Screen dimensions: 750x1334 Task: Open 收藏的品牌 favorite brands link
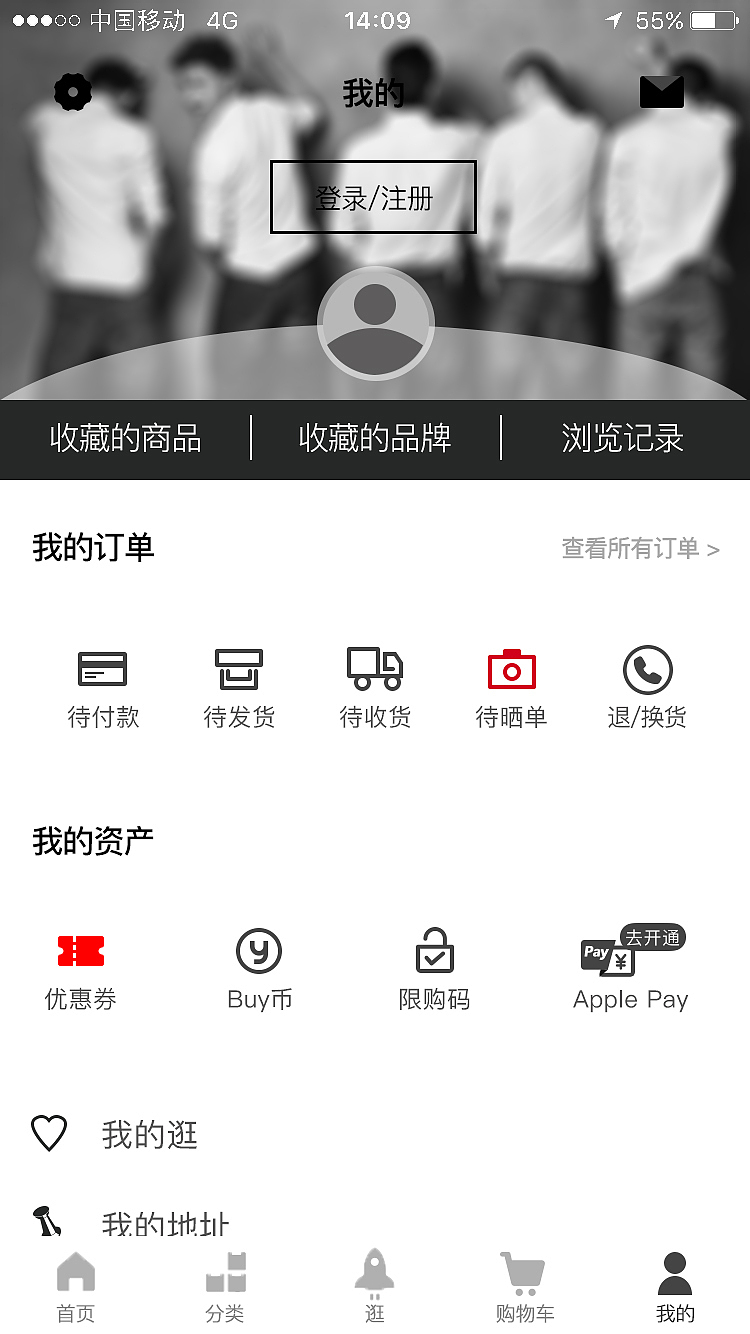(x=374, y=437)
